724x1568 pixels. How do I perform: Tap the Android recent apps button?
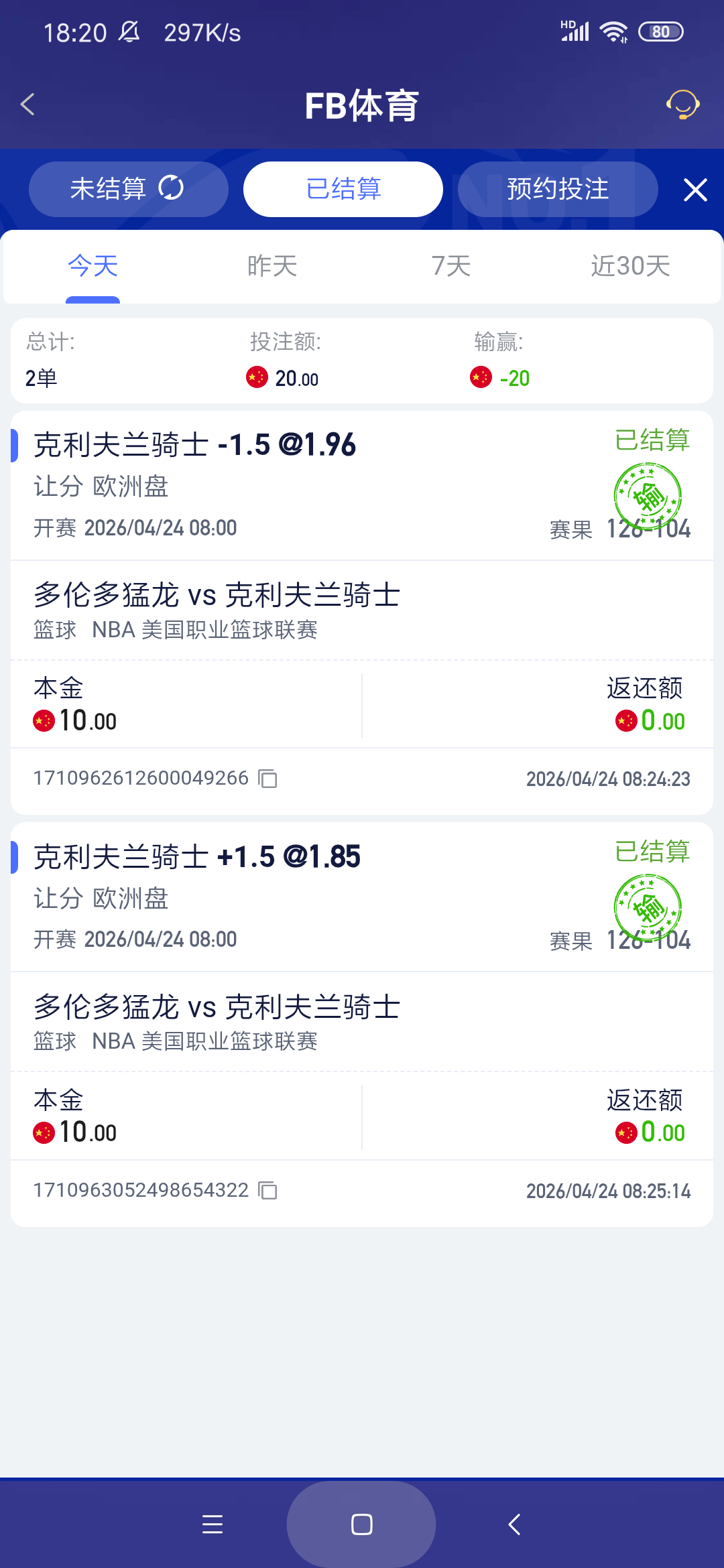[212, 1524]
